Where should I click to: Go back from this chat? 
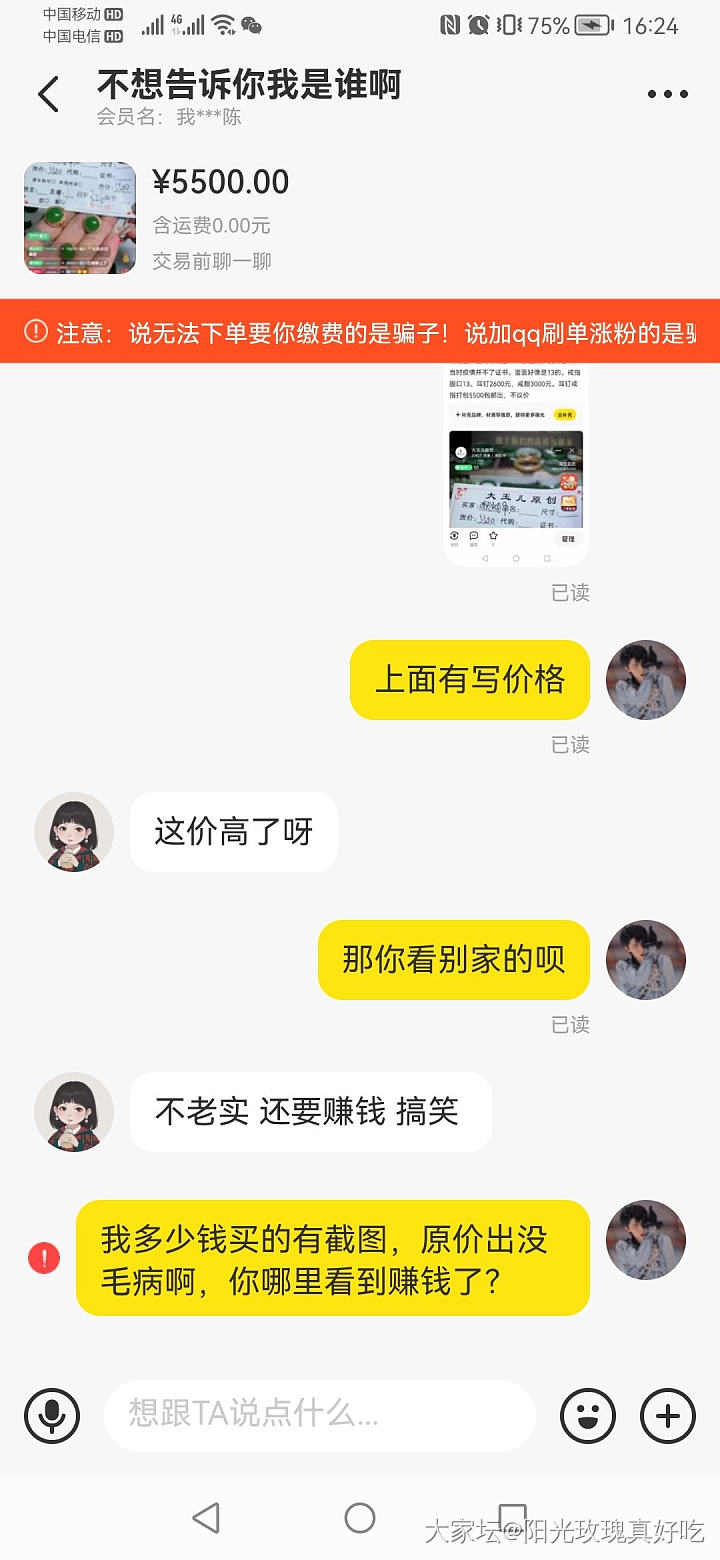coord(48,95)
